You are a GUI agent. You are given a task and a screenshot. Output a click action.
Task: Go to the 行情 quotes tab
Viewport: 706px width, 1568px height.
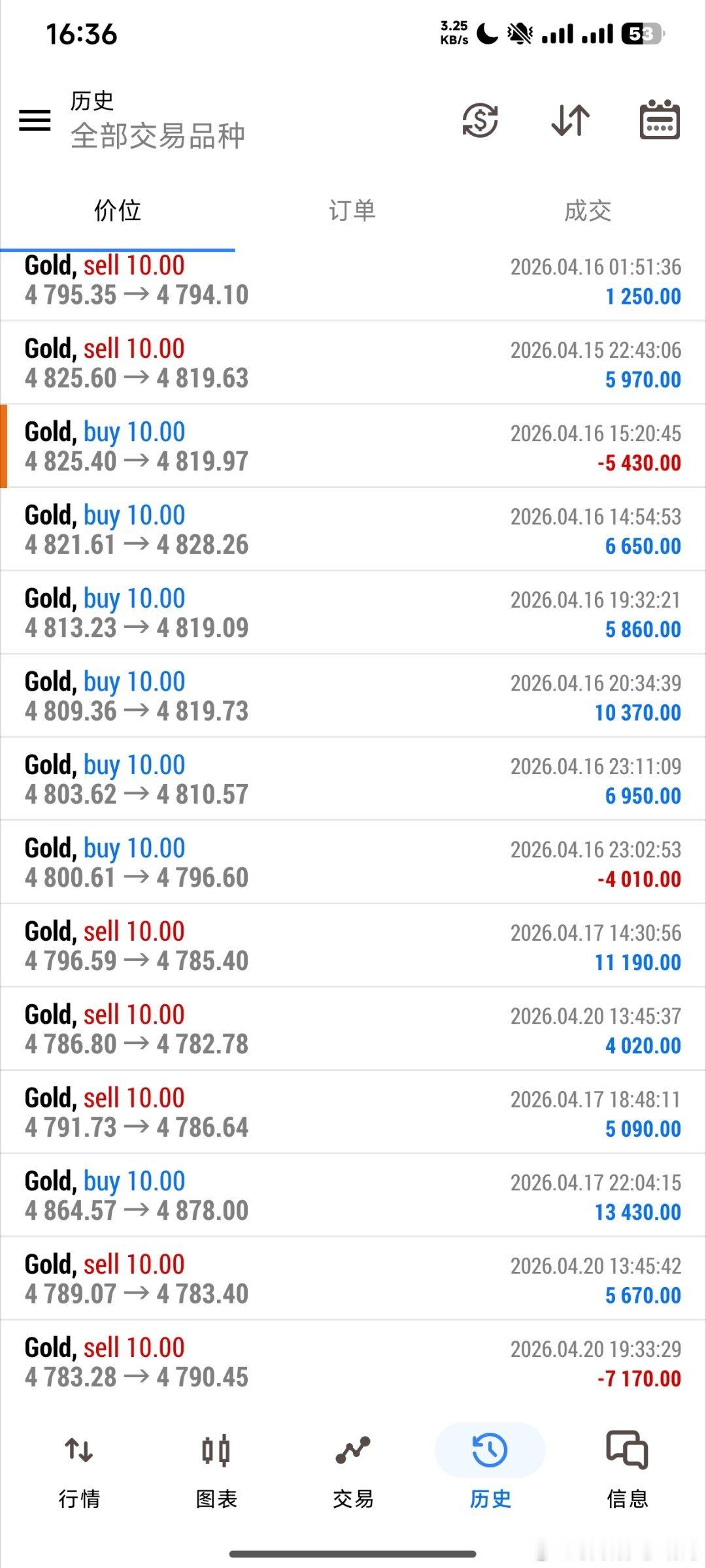coord(79,1470)
